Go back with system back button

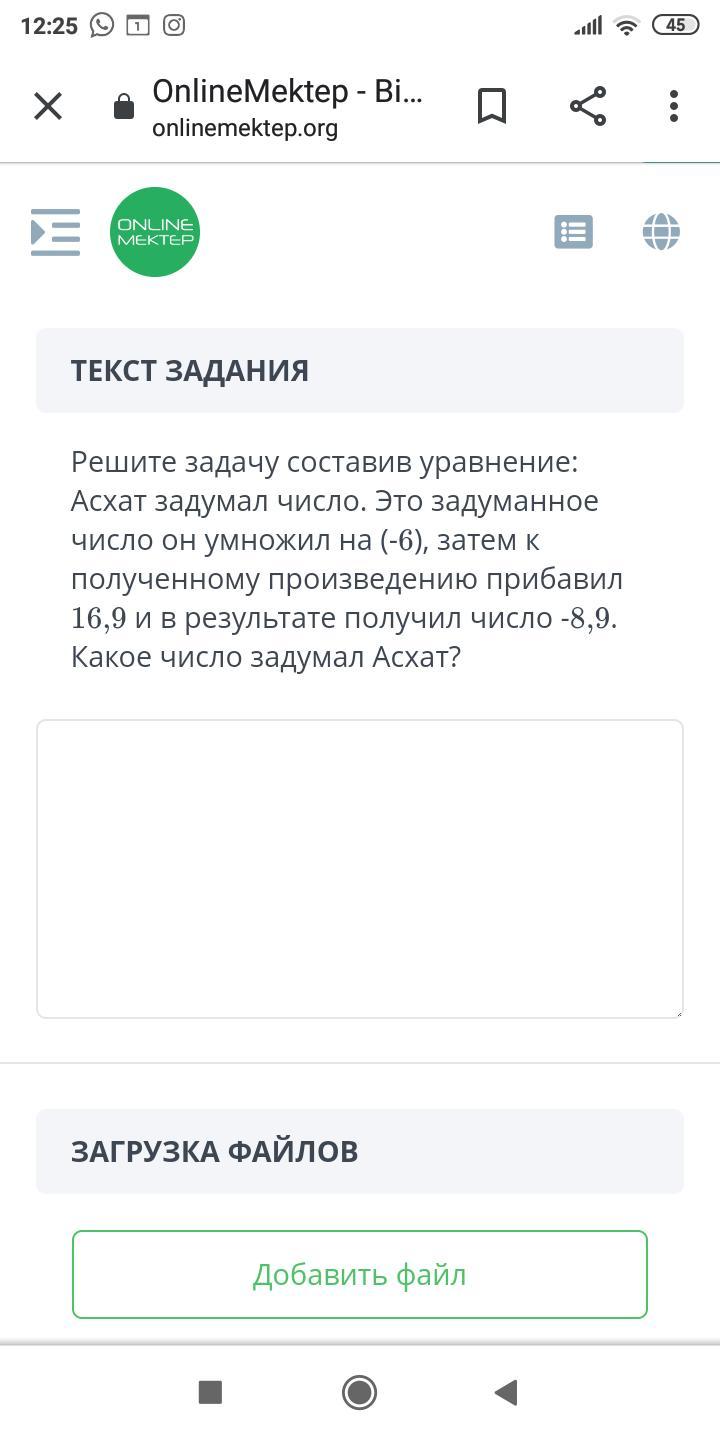click(506, 1392)
